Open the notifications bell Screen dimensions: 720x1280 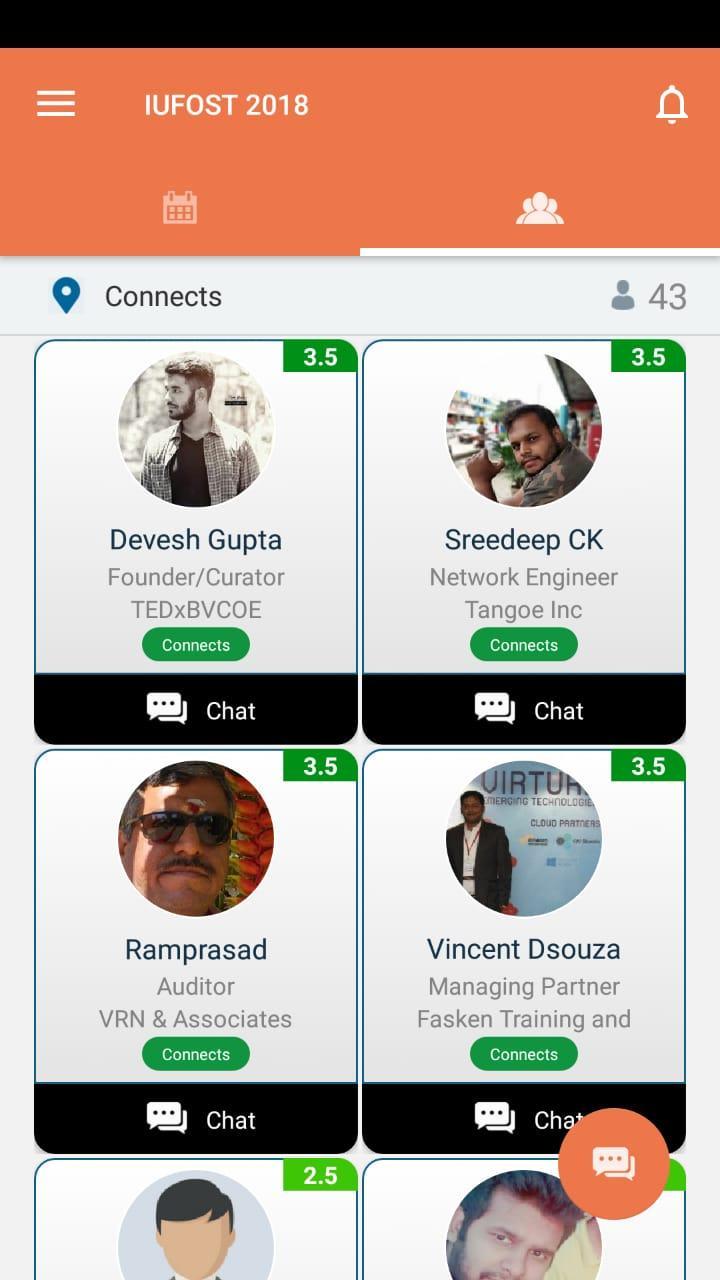(x=672, y=104)
